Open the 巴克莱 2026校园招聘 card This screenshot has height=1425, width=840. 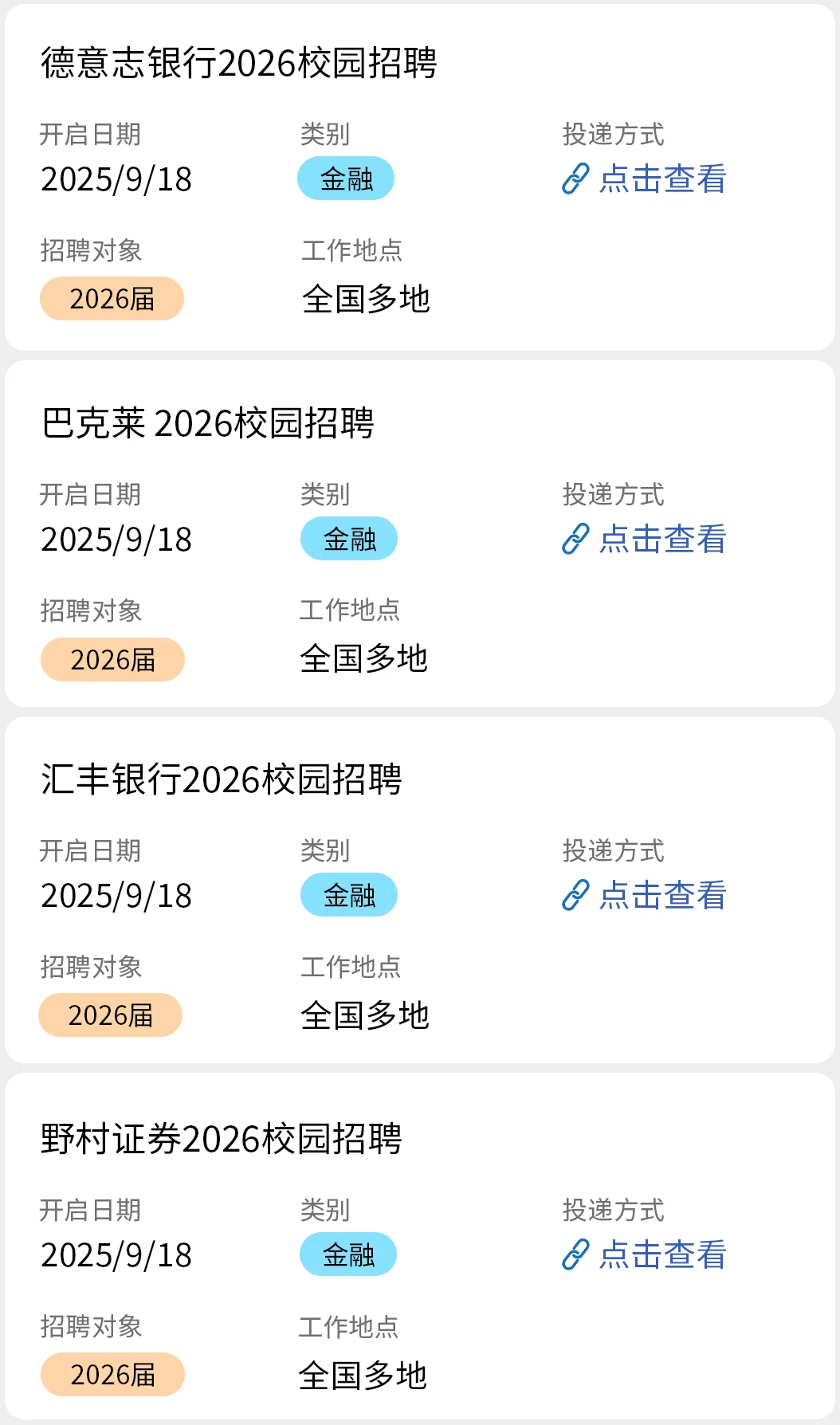point(208,424)
